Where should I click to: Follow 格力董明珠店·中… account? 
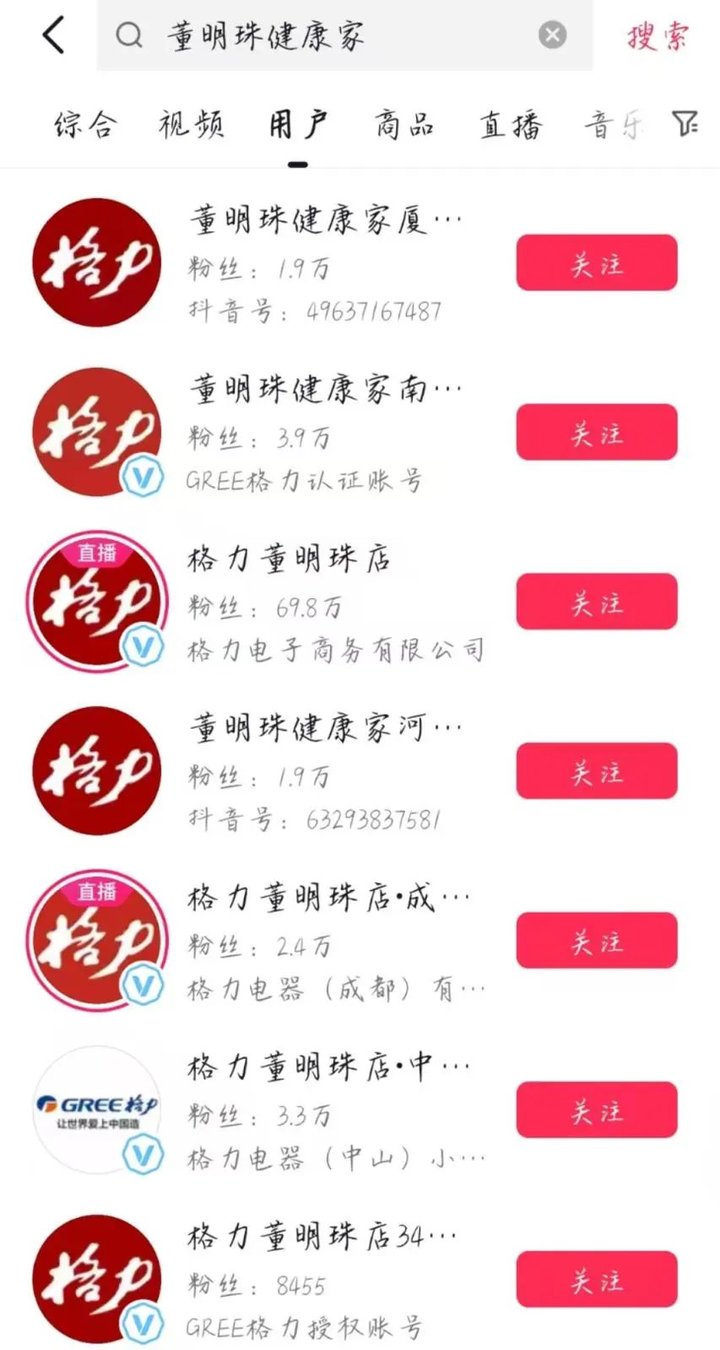coord(596,1110)
